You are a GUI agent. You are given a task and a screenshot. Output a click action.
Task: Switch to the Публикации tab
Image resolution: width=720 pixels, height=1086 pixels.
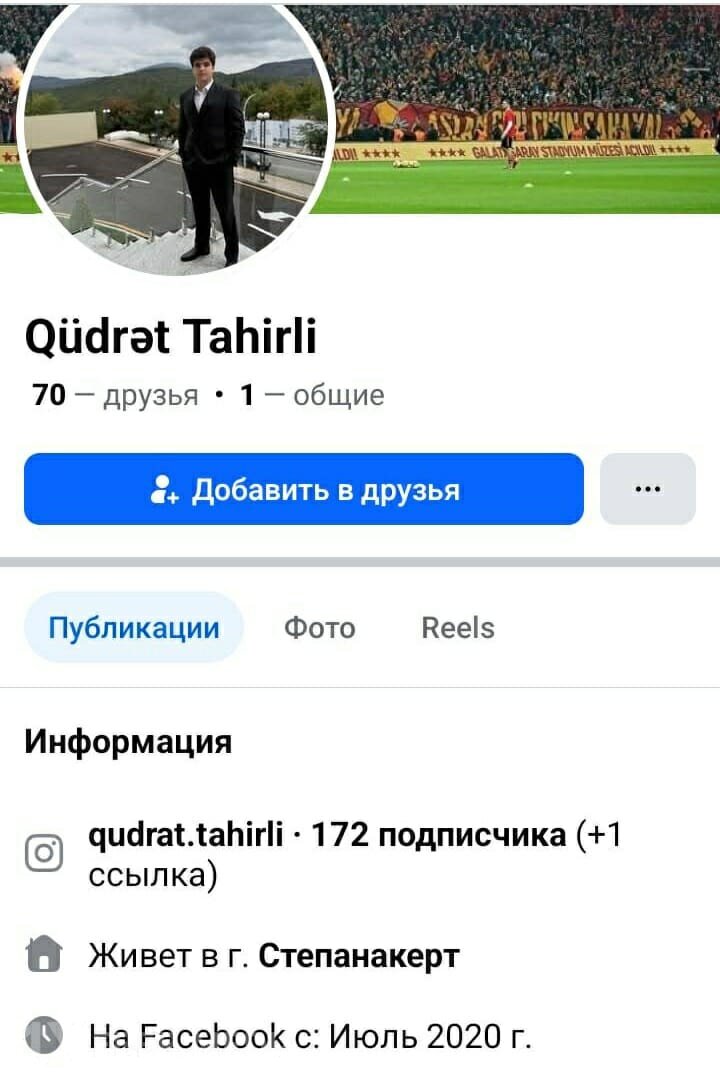coord(134,628)
